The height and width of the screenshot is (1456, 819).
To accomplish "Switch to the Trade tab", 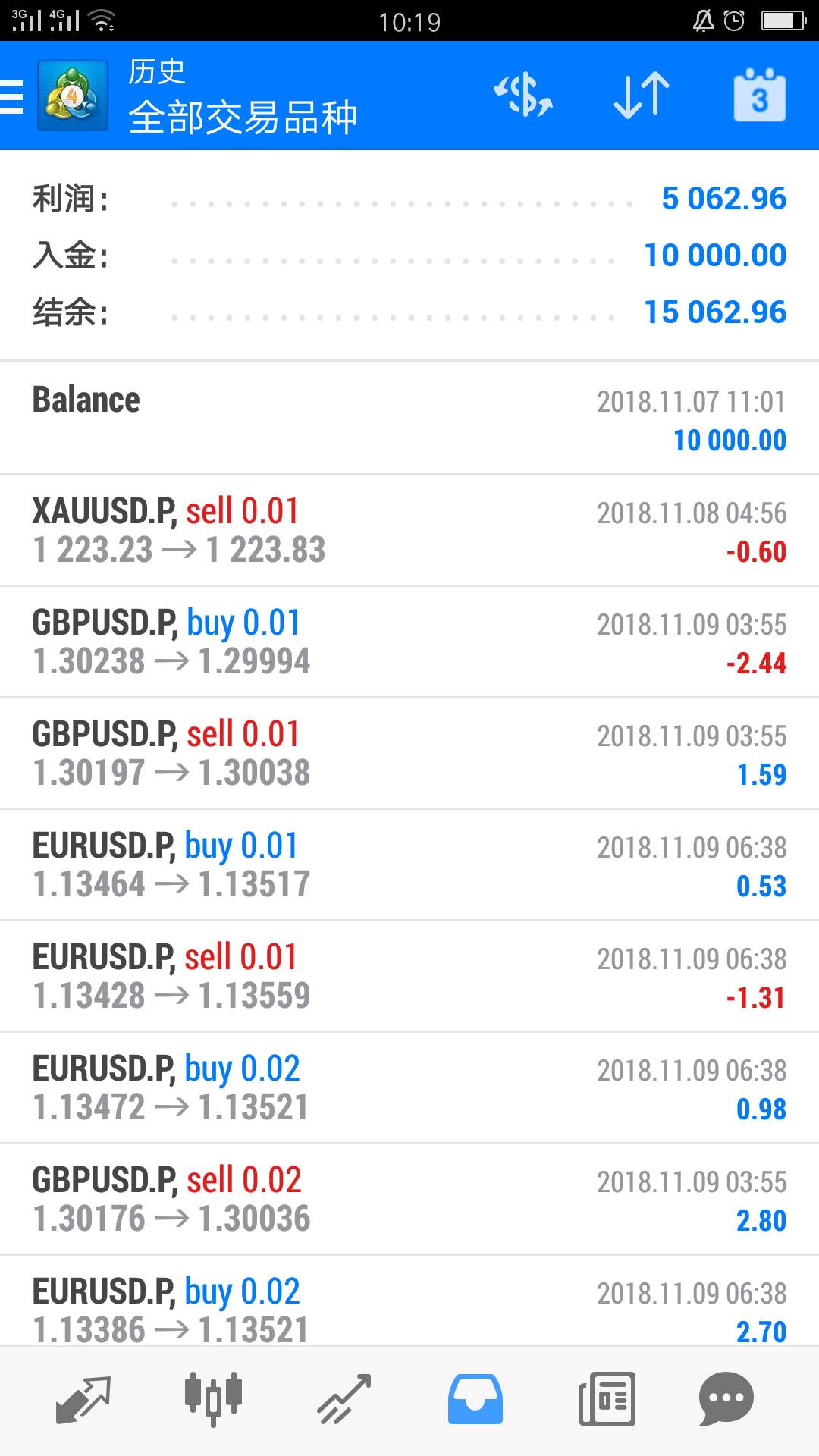I will [344, 1399].
